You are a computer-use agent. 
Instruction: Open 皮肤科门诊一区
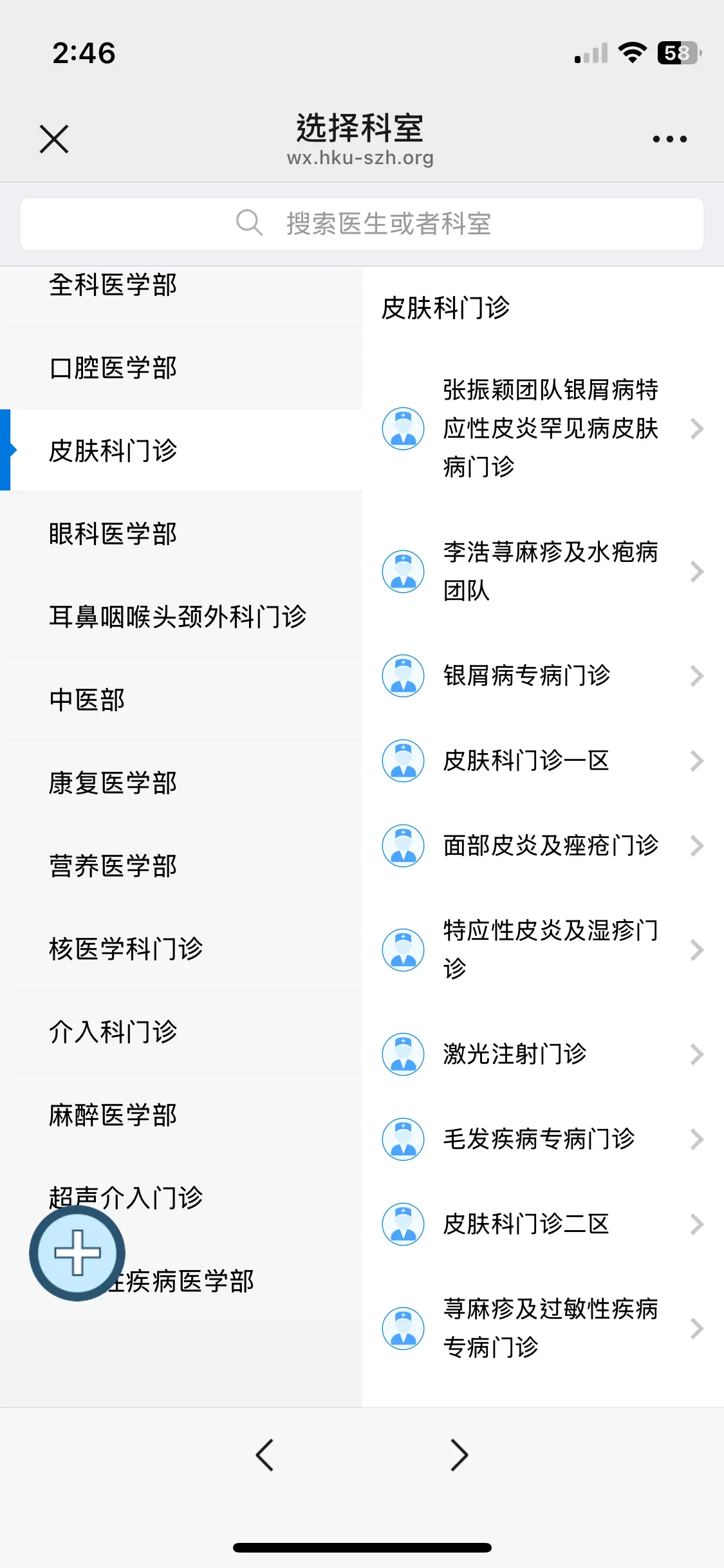pos(543,761)
